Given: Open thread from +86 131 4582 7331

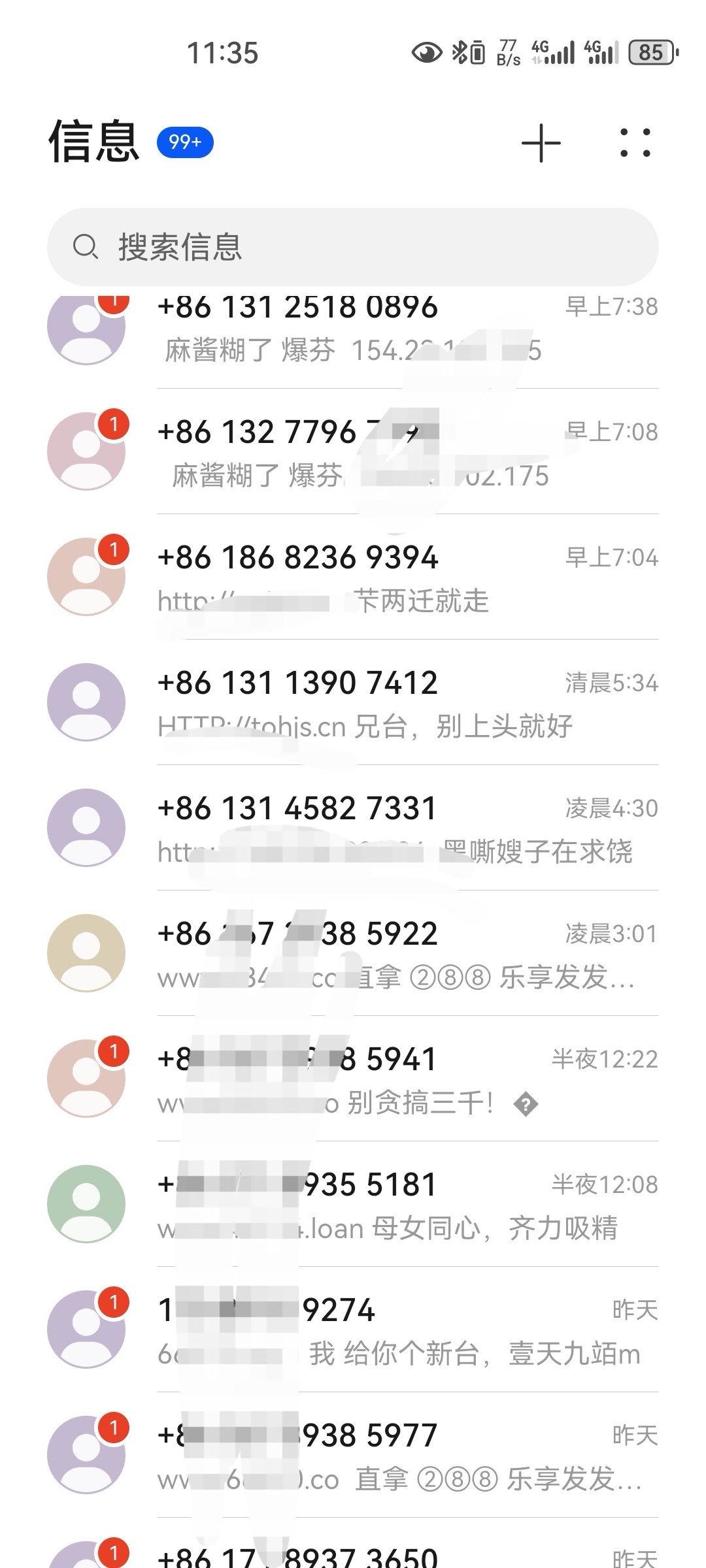Looking at the screenshot, I should tap(353, 828).
